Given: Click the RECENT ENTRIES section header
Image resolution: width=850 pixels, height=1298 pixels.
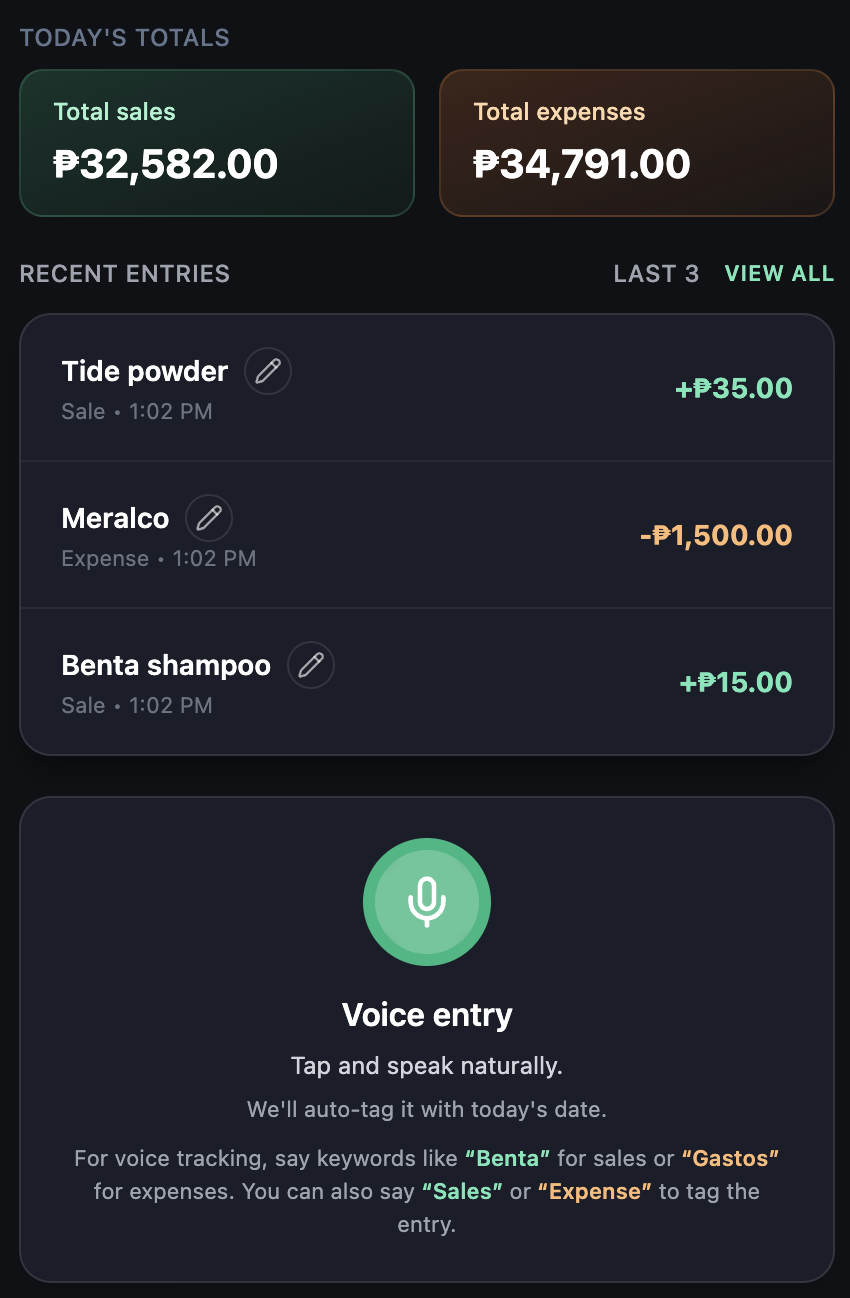Looking at the screenshot, I should coord(124,273).
